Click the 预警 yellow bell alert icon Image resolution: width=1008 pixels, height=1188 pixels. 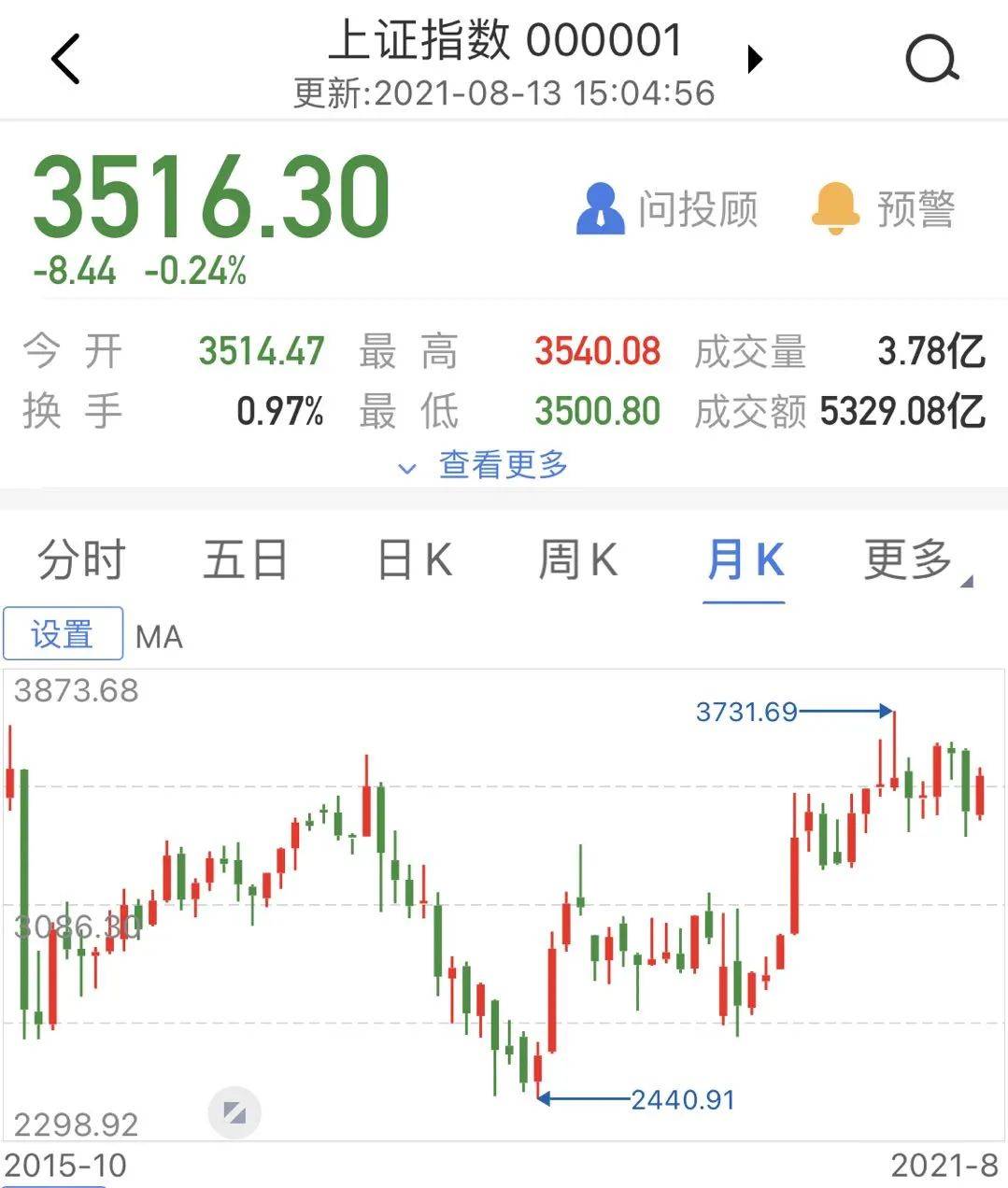click(x=836, y=207)
